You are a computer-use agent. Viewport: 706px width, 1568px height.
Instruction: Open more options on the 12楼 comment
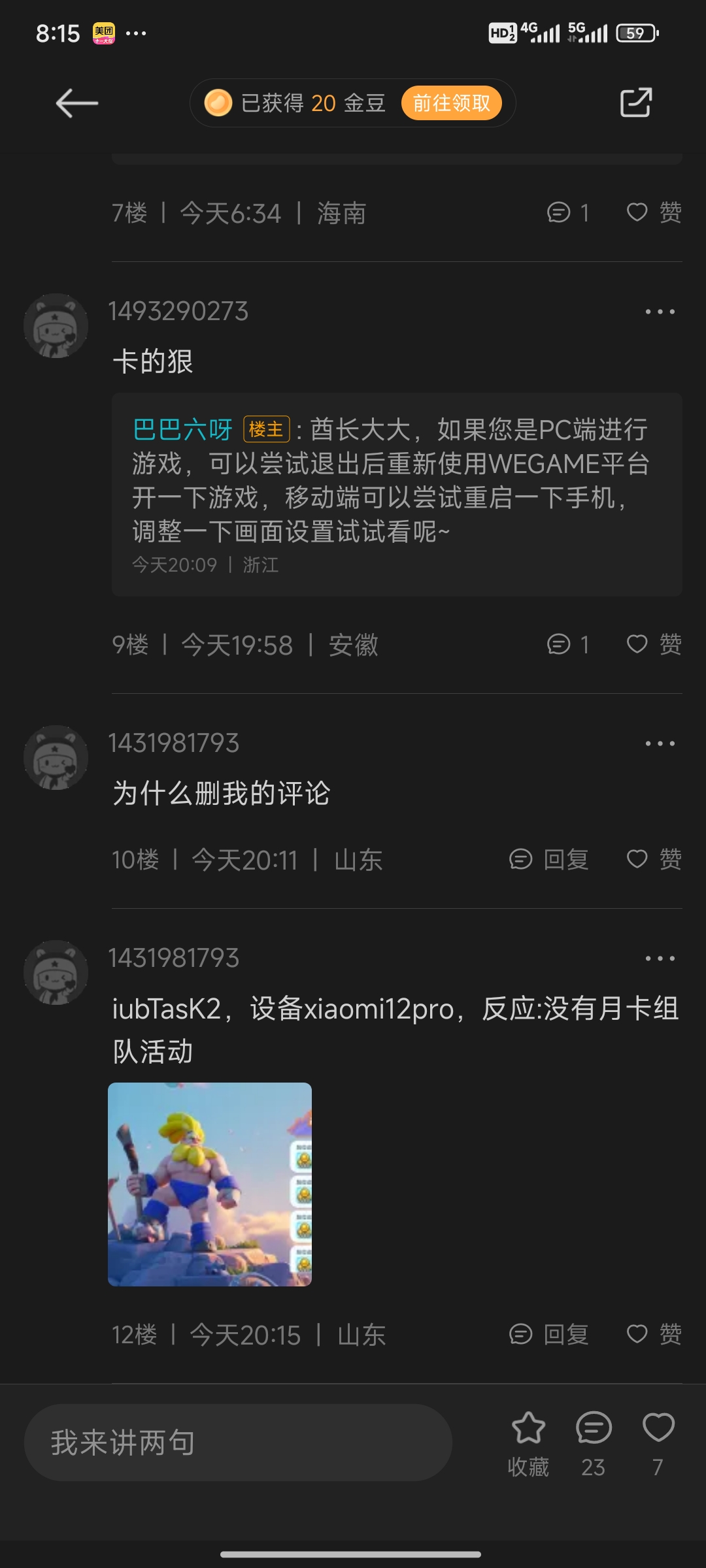pos(660,958)
